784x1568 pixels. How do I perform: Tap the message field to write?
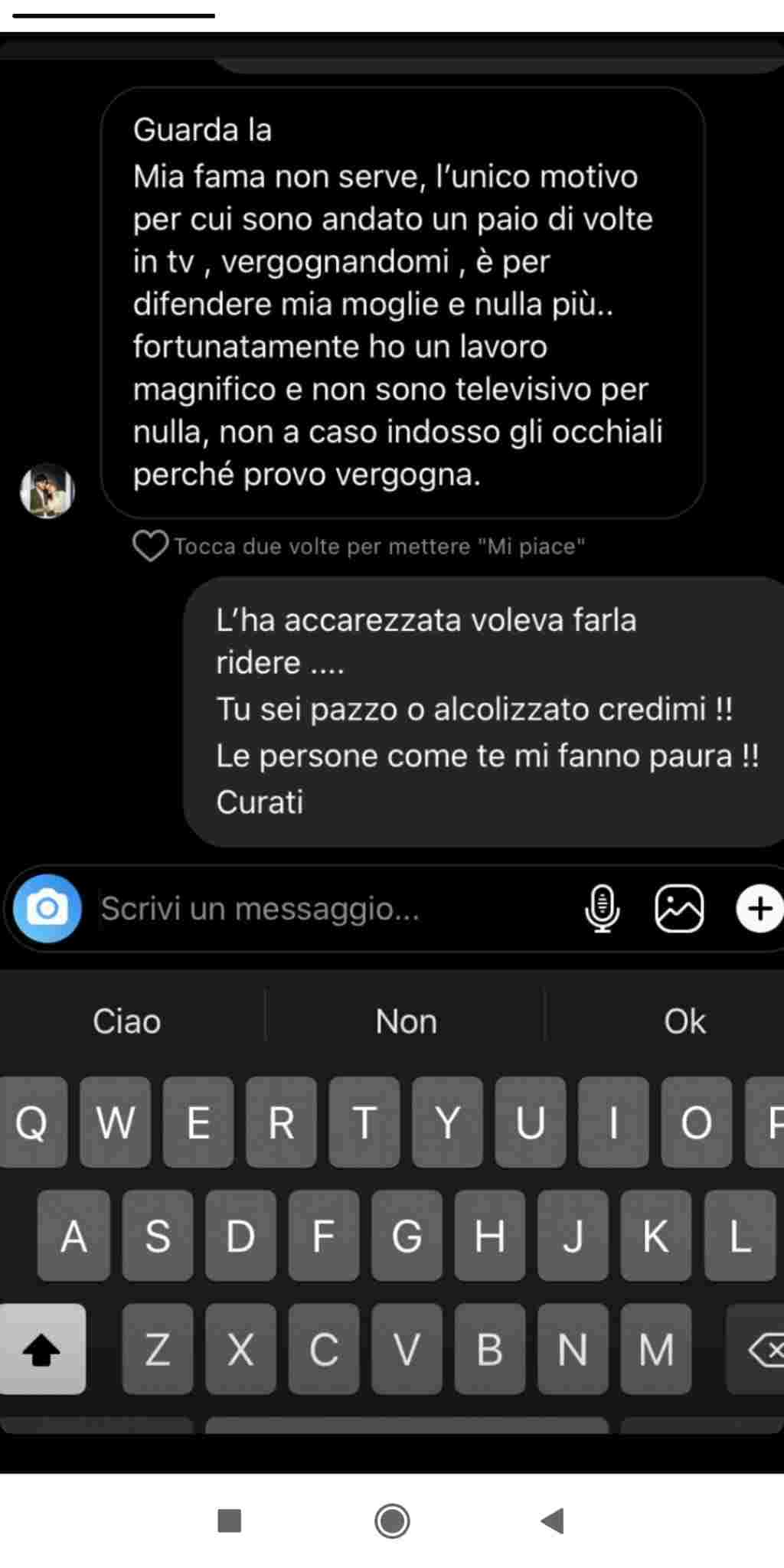[x=329, y=909]
